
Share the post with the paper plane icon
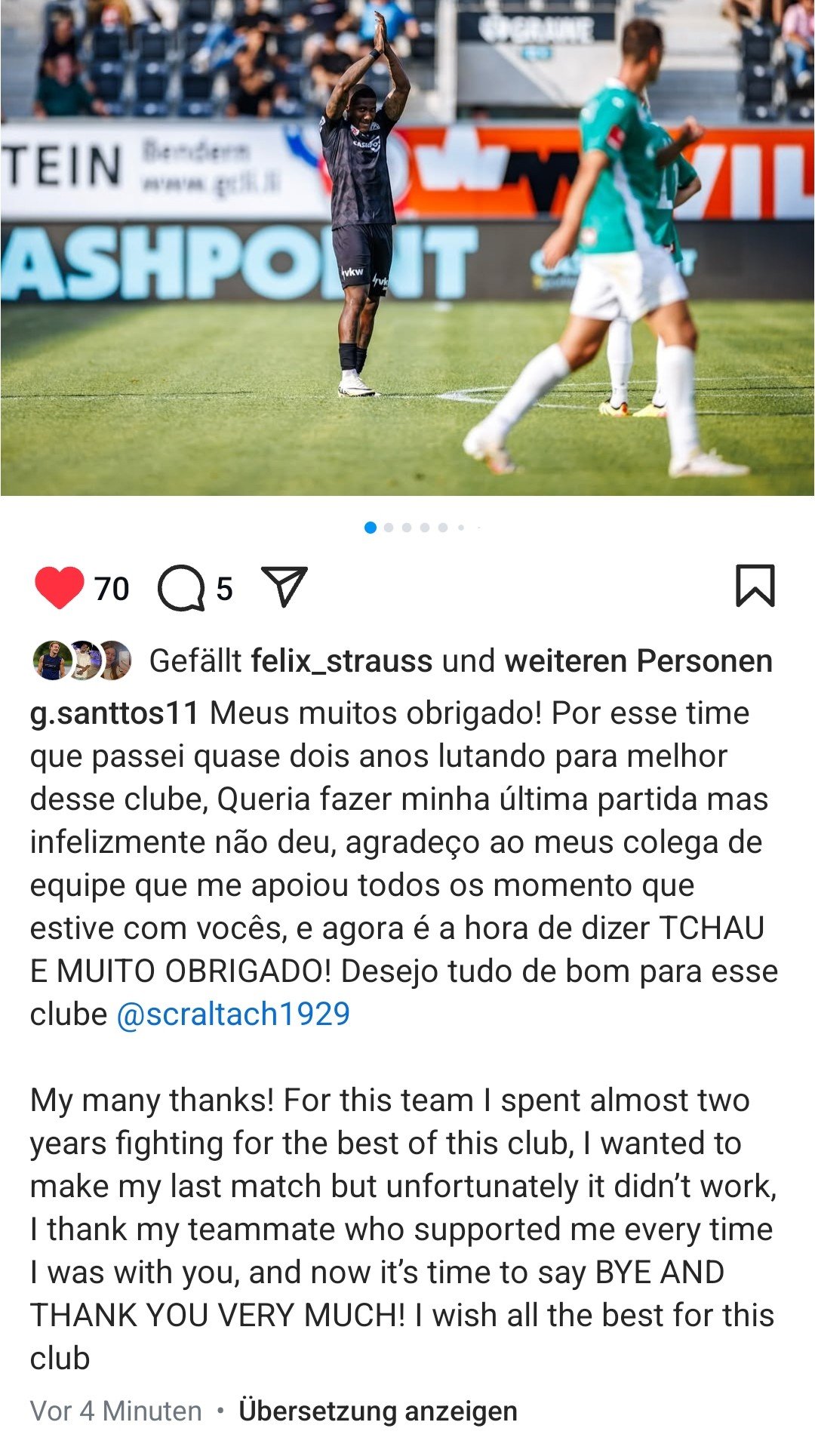[284, 586]
